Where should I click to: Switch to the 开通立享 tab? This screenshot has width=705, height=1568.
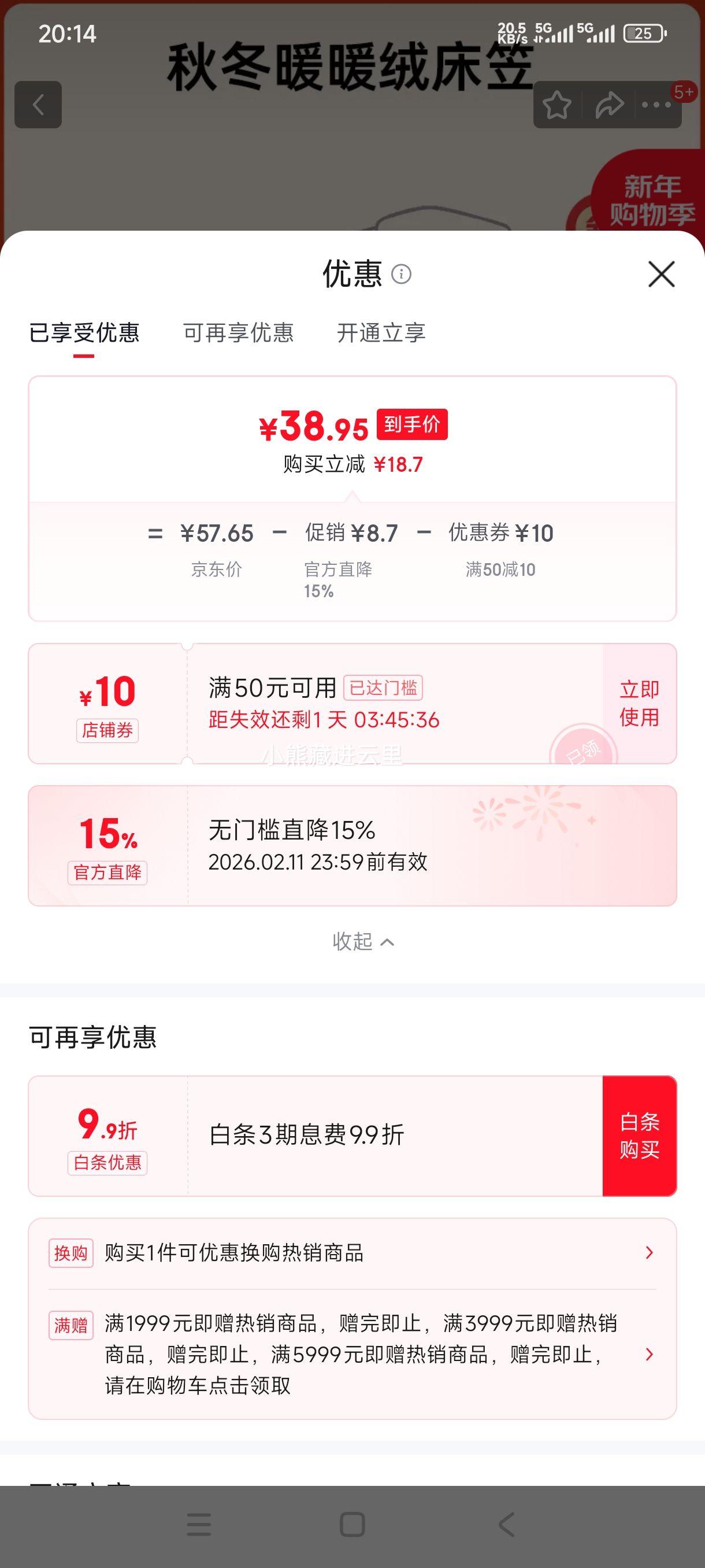click(x=381, y=333)
